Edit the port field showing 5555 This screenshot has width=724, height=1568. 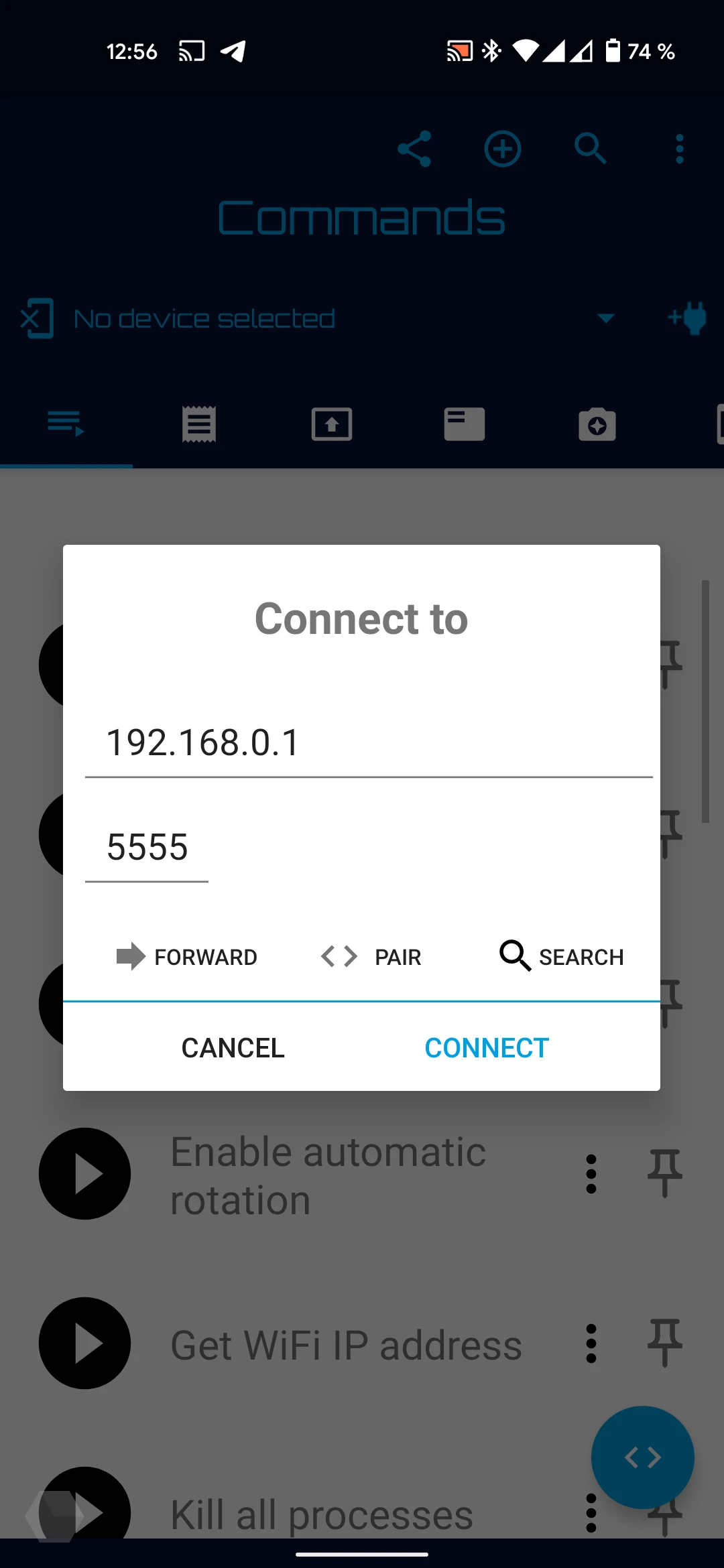[x=147, y=848]
